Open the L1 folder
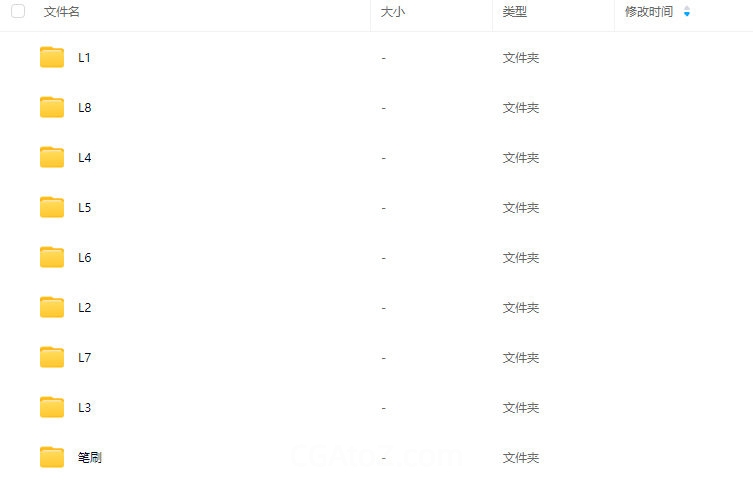This screenshot has width=753, height=486. (84, 58)
